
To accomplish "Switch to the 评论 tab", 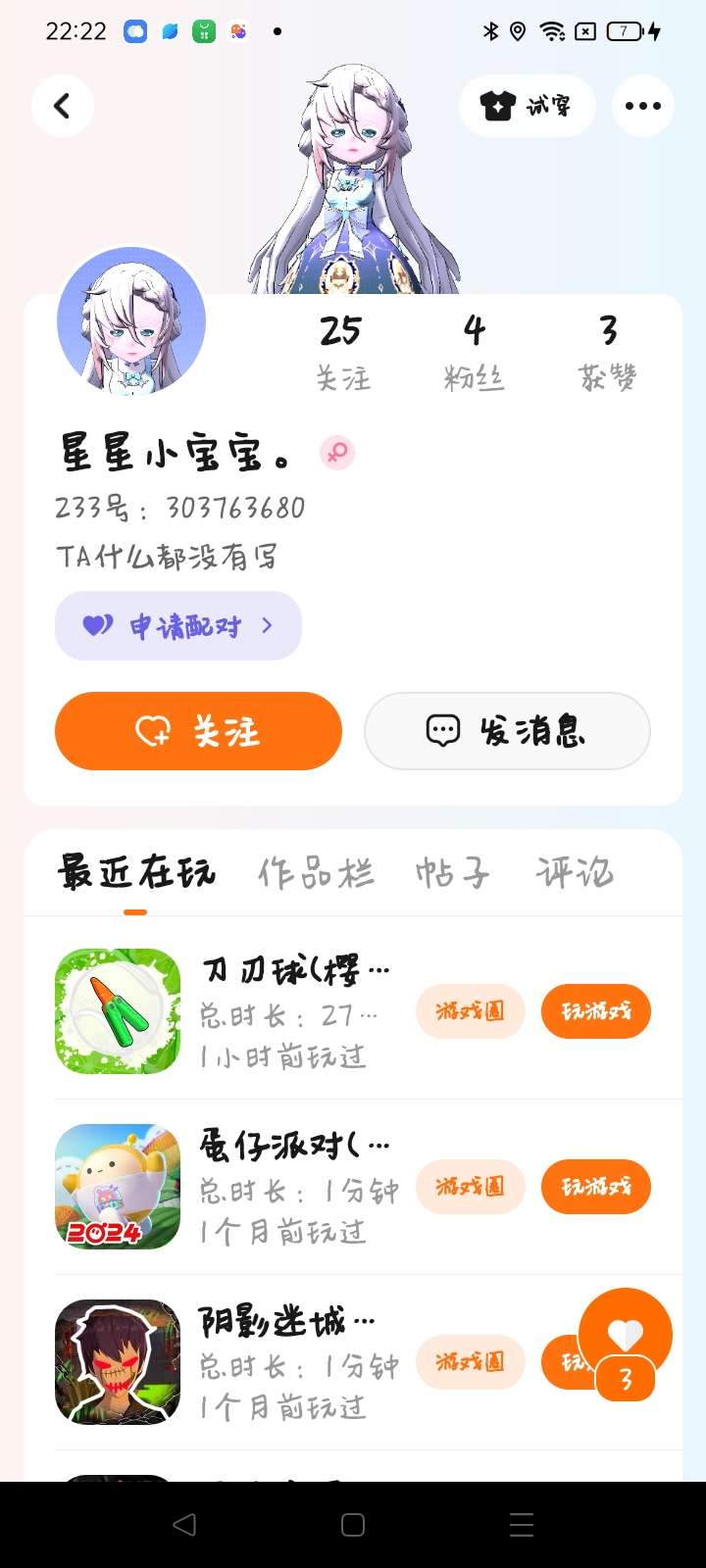I will 575,872.
